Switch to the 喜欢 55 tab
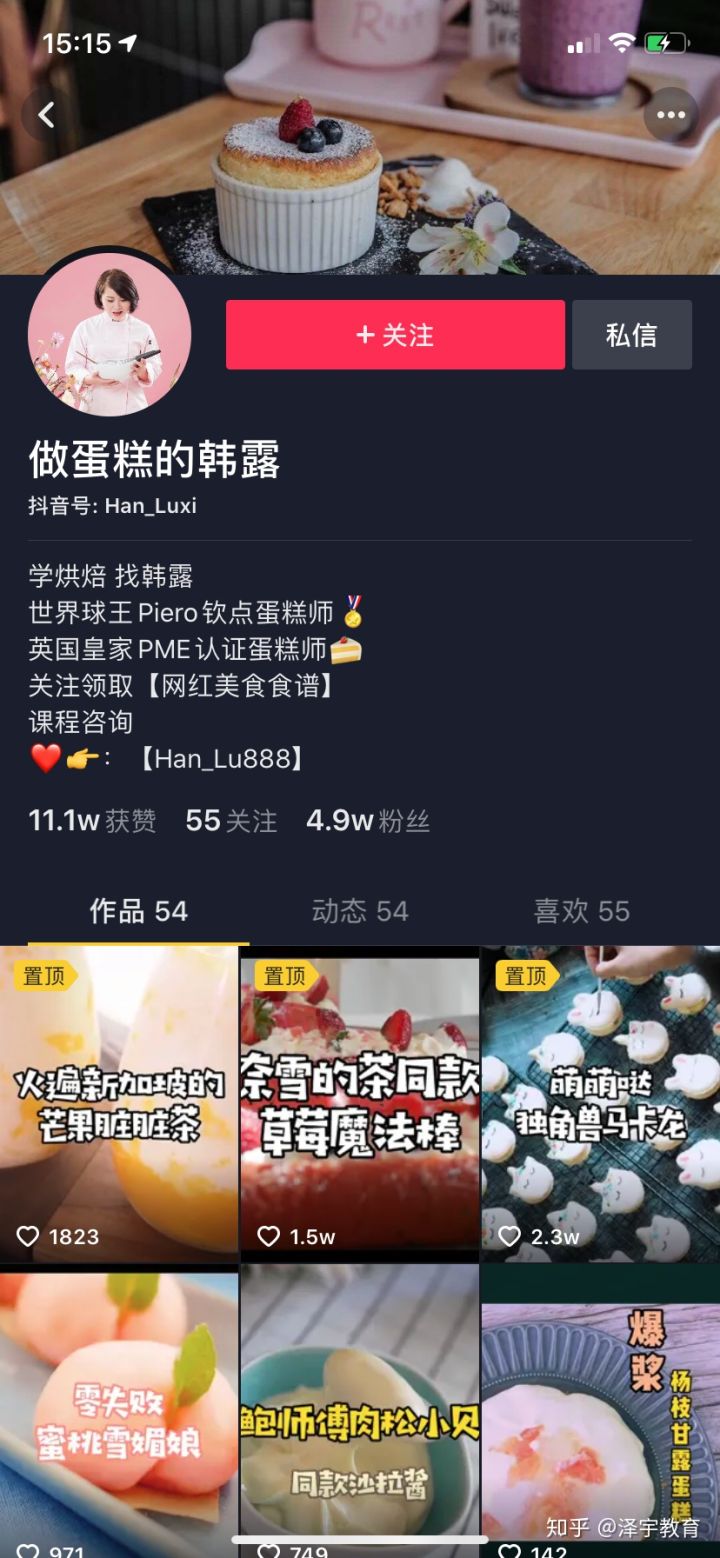 pyautogui.click(x=581, y=911)
